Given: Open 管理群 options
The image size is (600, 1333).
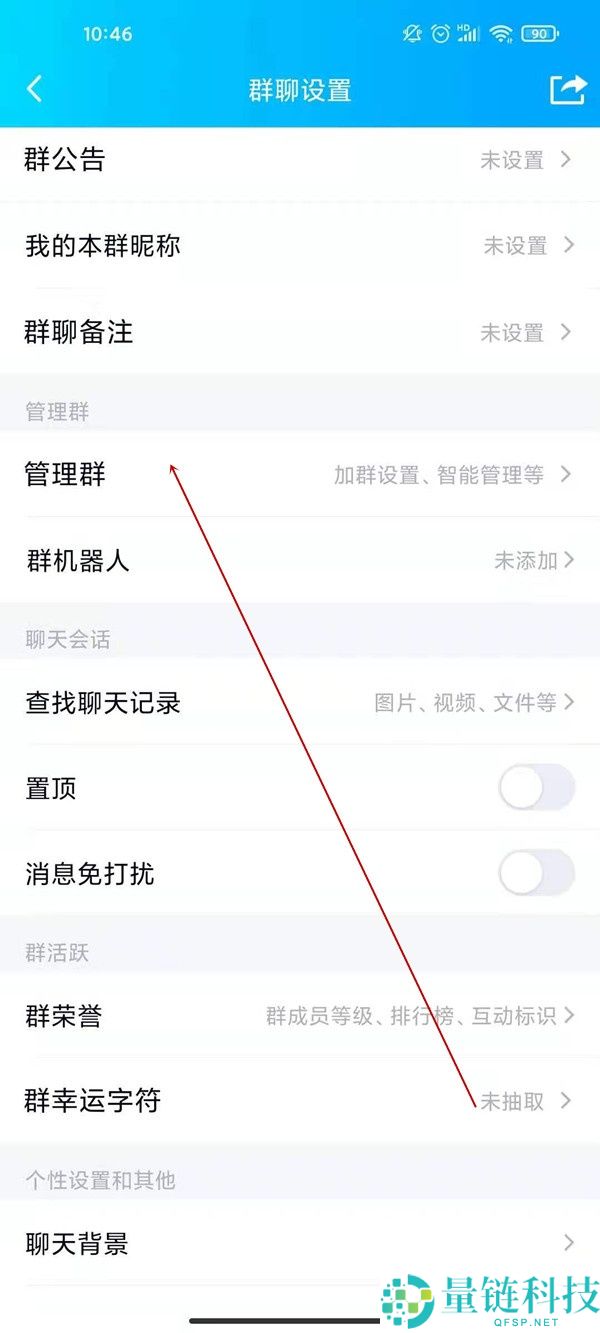Looking at the screenshot, I should (300, 475).
